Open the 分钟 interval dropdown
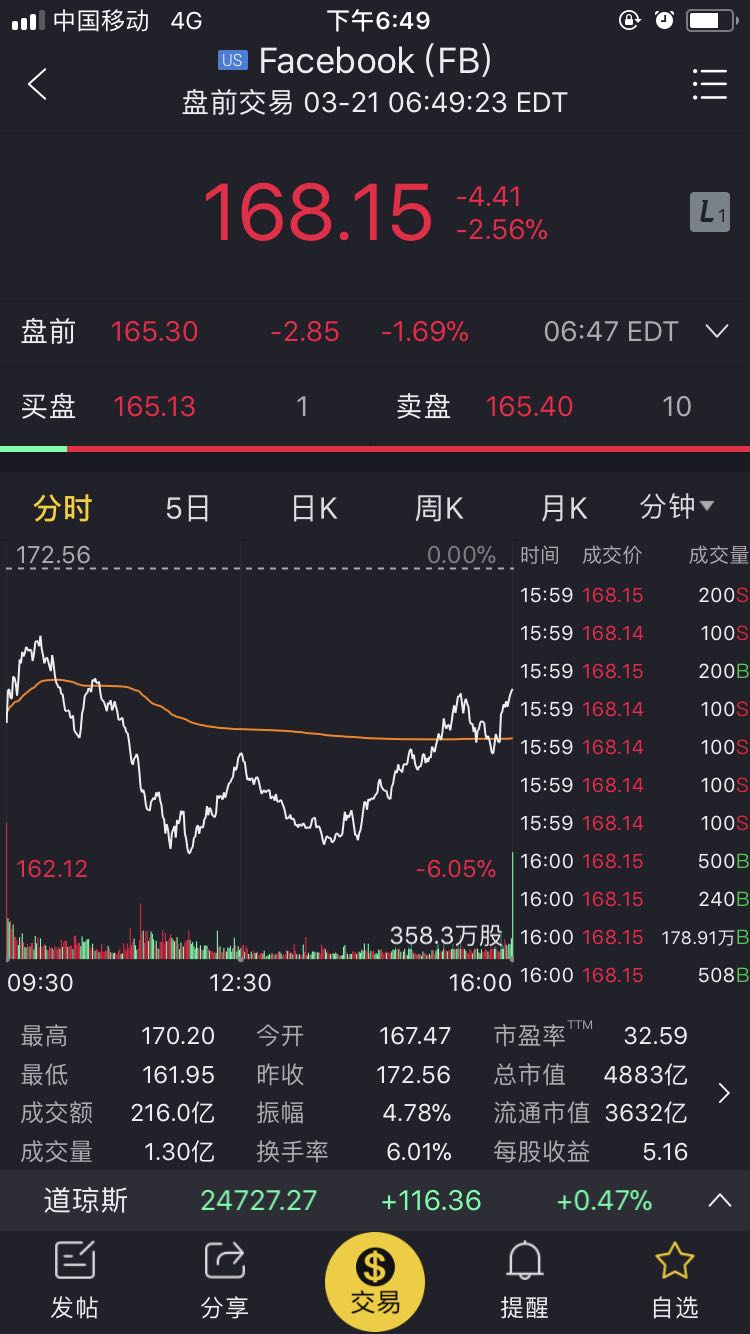750x1334 pixels. [677, 507]
